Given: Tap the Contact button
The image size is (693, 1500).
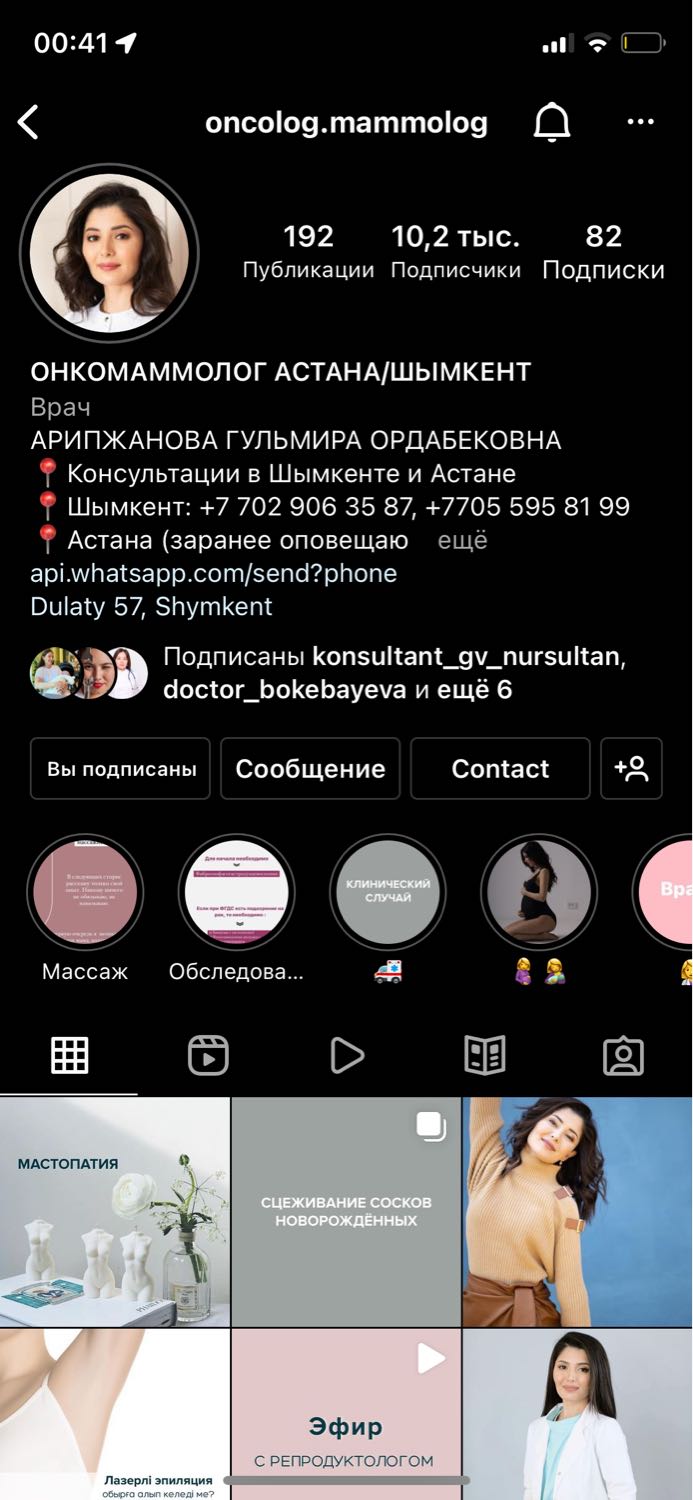Looking at the screenshot, I should tap(500, 769).
